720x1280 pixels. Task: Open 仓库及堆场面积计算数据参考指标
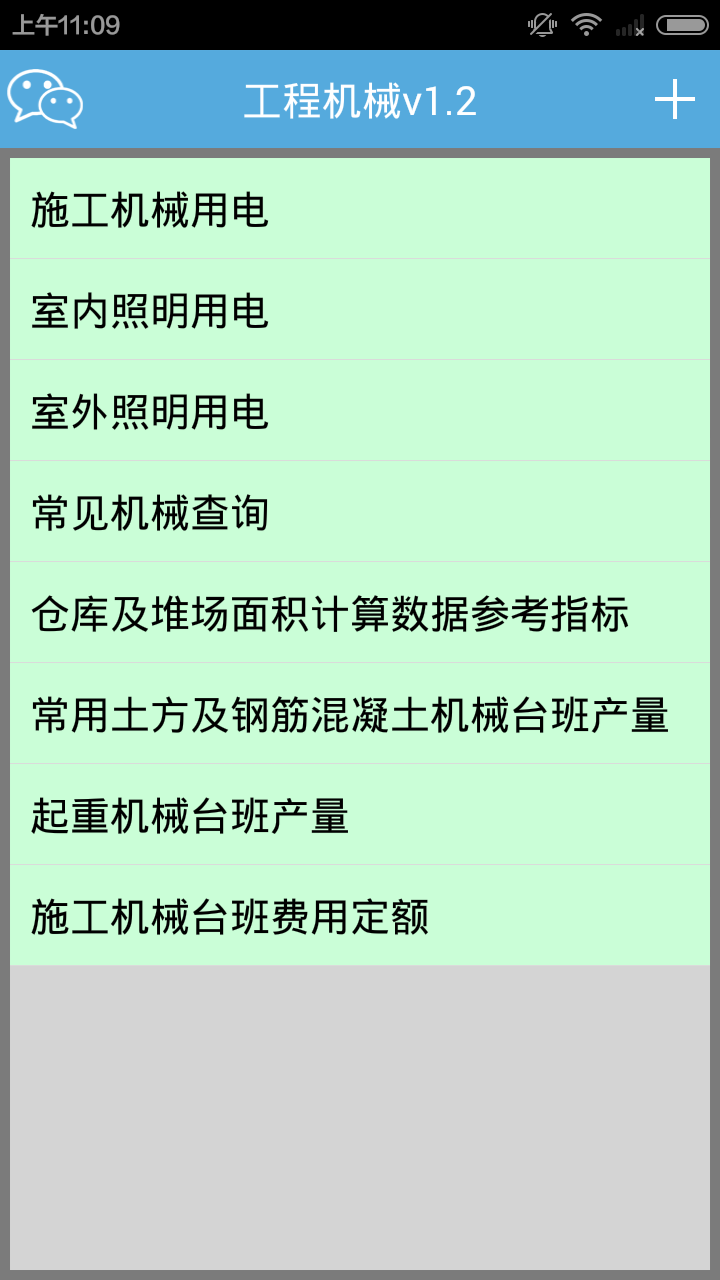(360, 611)
